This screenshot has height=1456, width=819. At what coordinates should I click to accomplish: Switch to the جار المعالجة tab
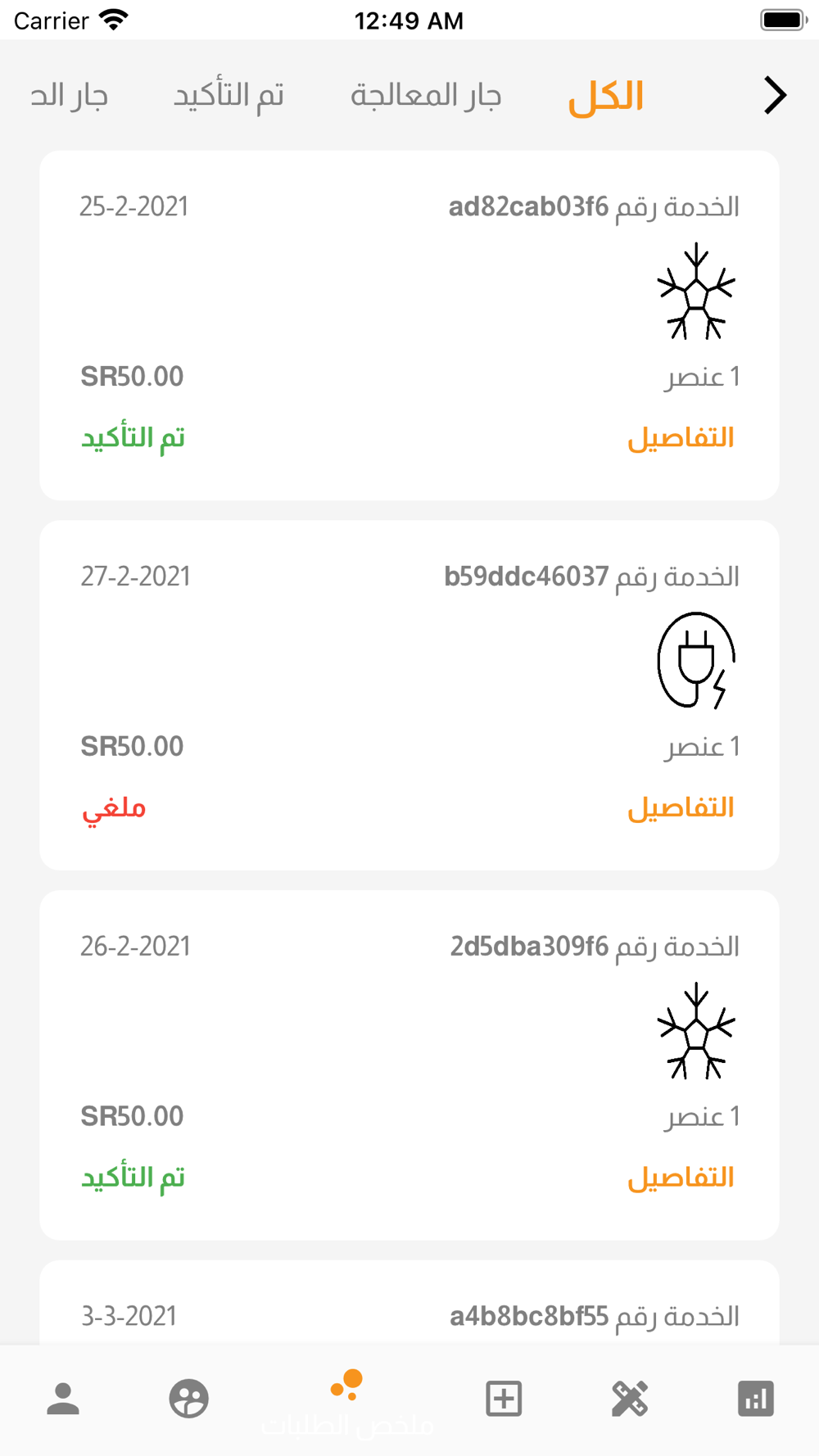coord(426,96)
